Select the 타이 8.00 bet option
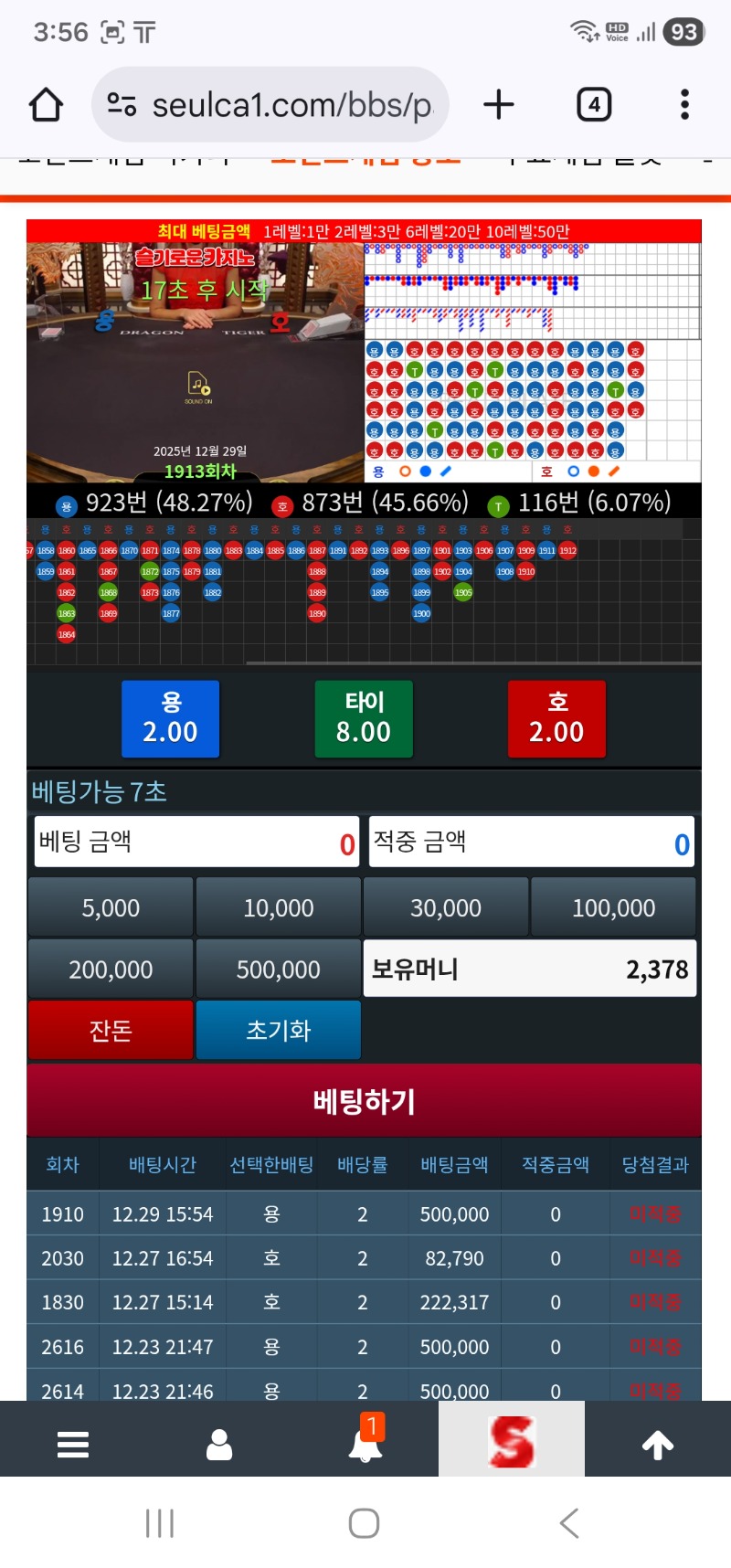The width and height of the screenshot is (731, 1568). tap(364, 718)
